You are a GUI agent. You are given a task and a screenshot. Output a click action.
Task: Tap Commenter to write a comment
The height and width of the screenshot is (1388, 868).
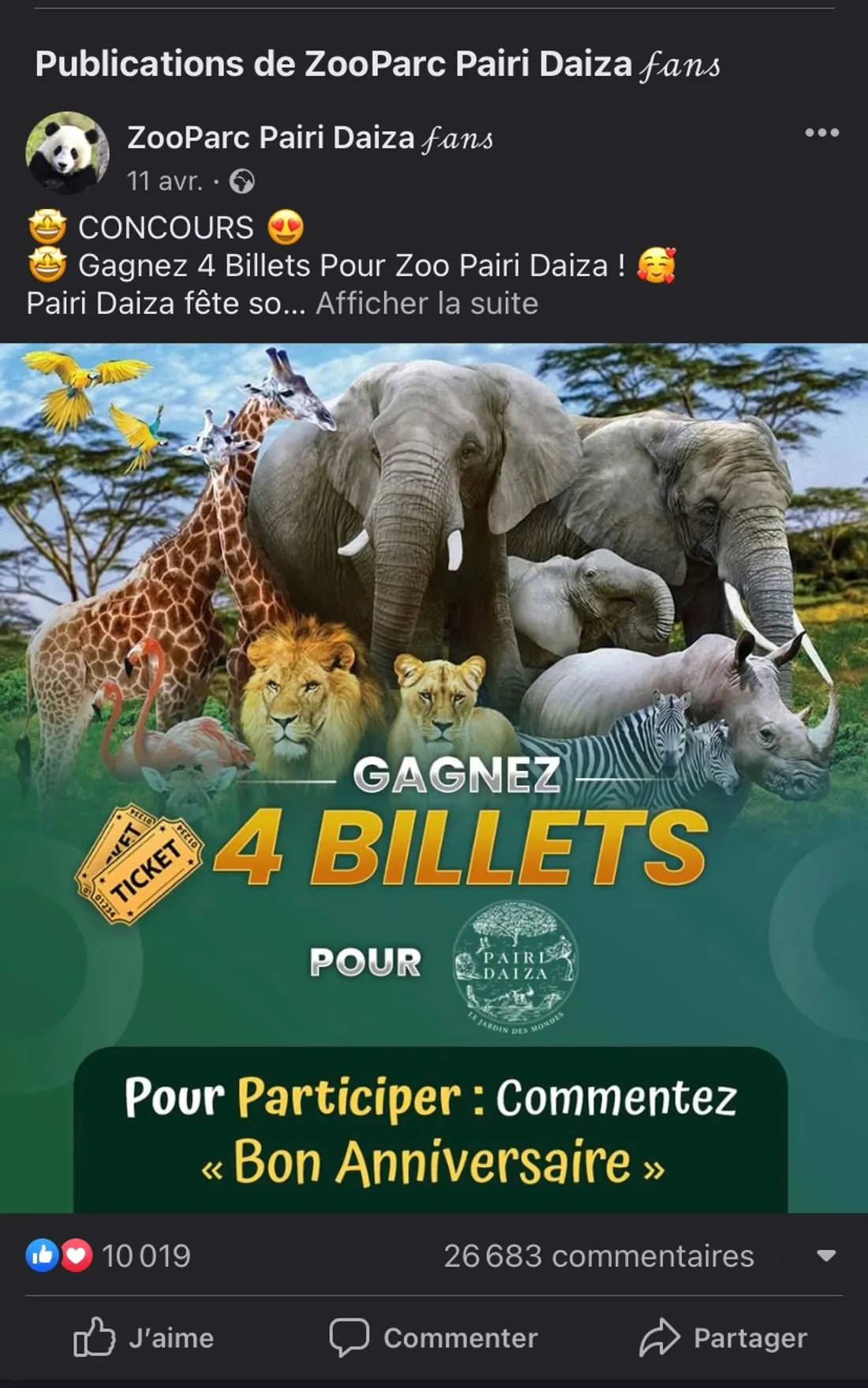[x=434, y=1337]
